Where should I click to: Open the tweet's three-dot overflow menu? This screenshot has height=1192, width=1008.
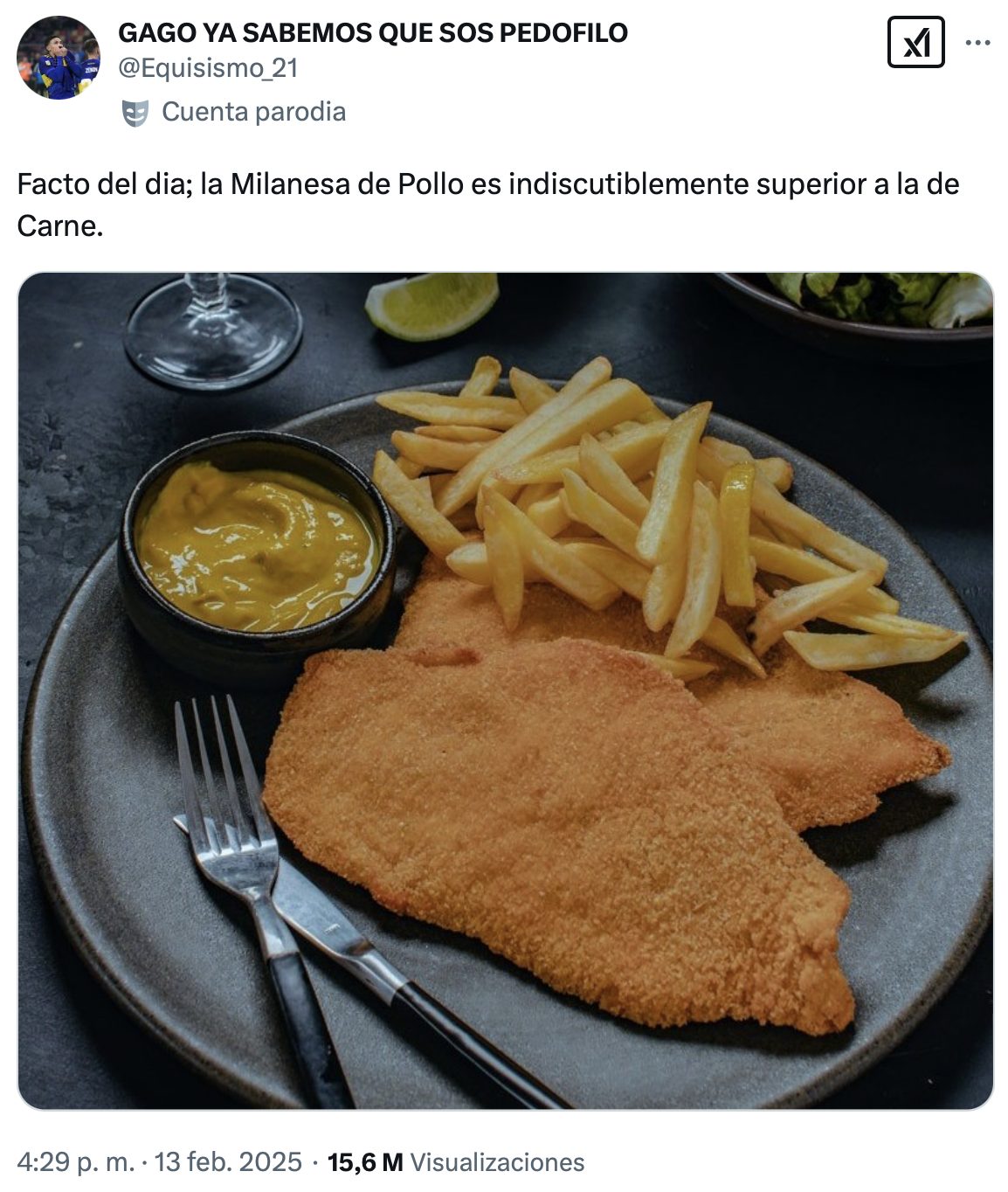coord(977,43)
